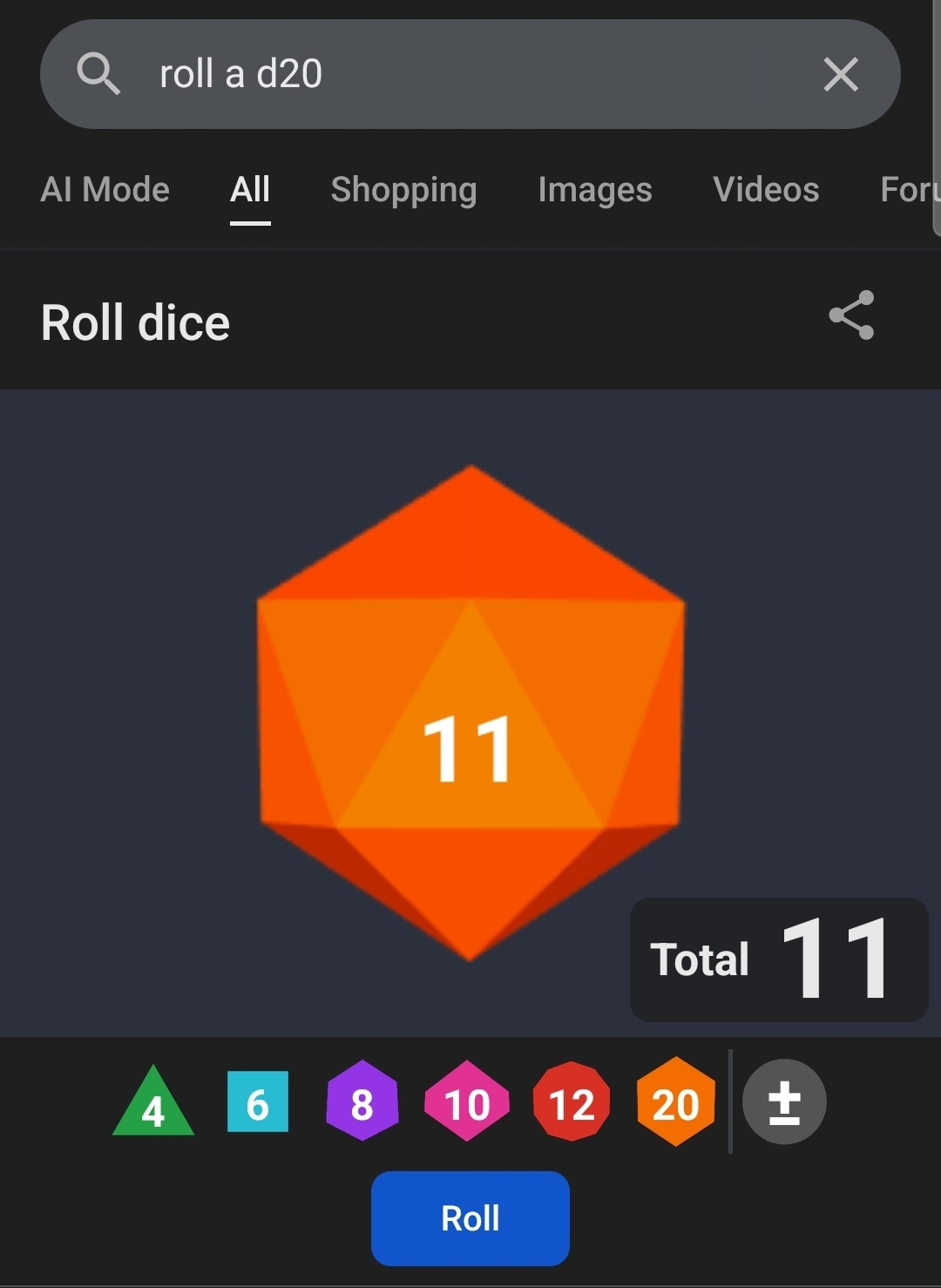The height and width of the screenshot is (1288, 941).
Task: Clear the search query text
Action: [x=841, y=74]
